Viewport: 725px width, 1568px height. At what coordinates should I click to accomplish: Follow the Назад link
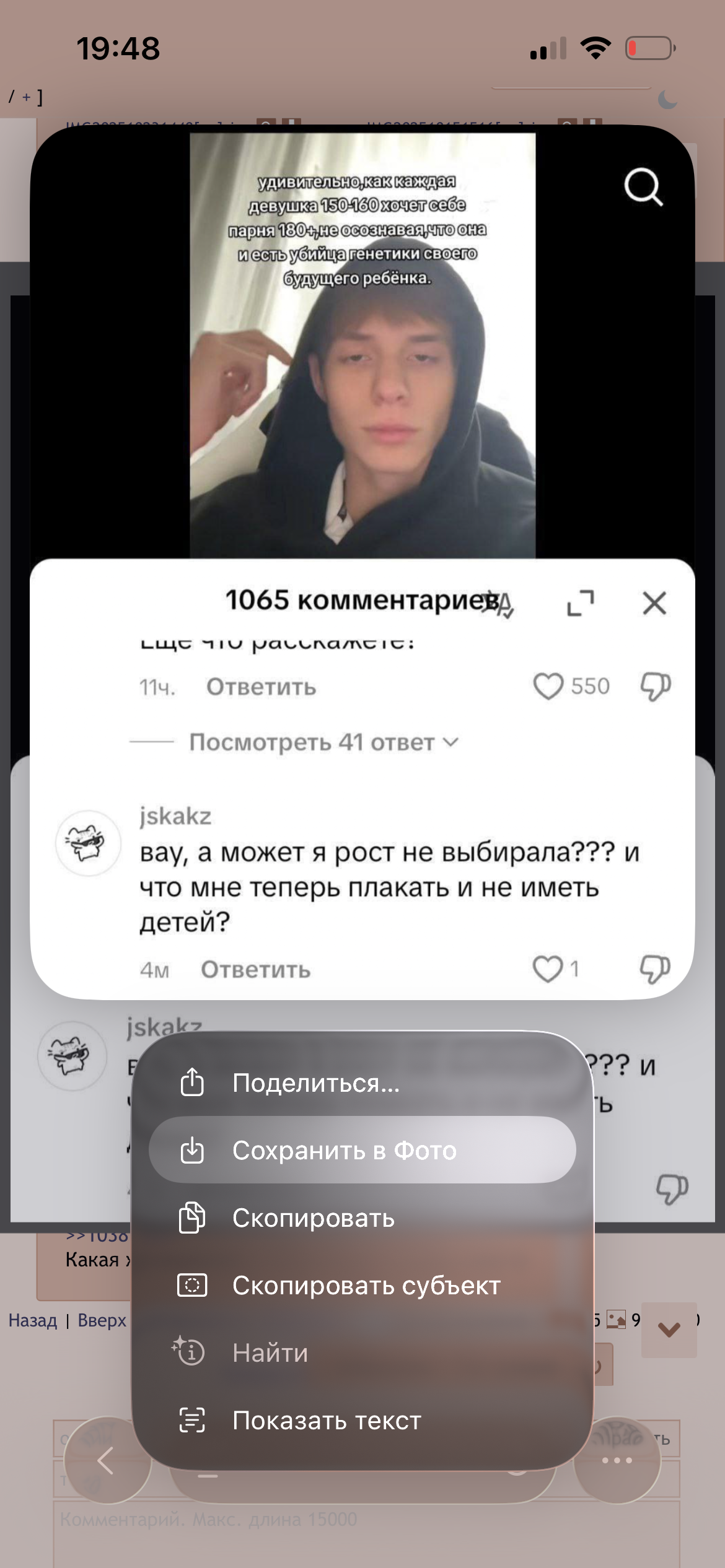32,1320
